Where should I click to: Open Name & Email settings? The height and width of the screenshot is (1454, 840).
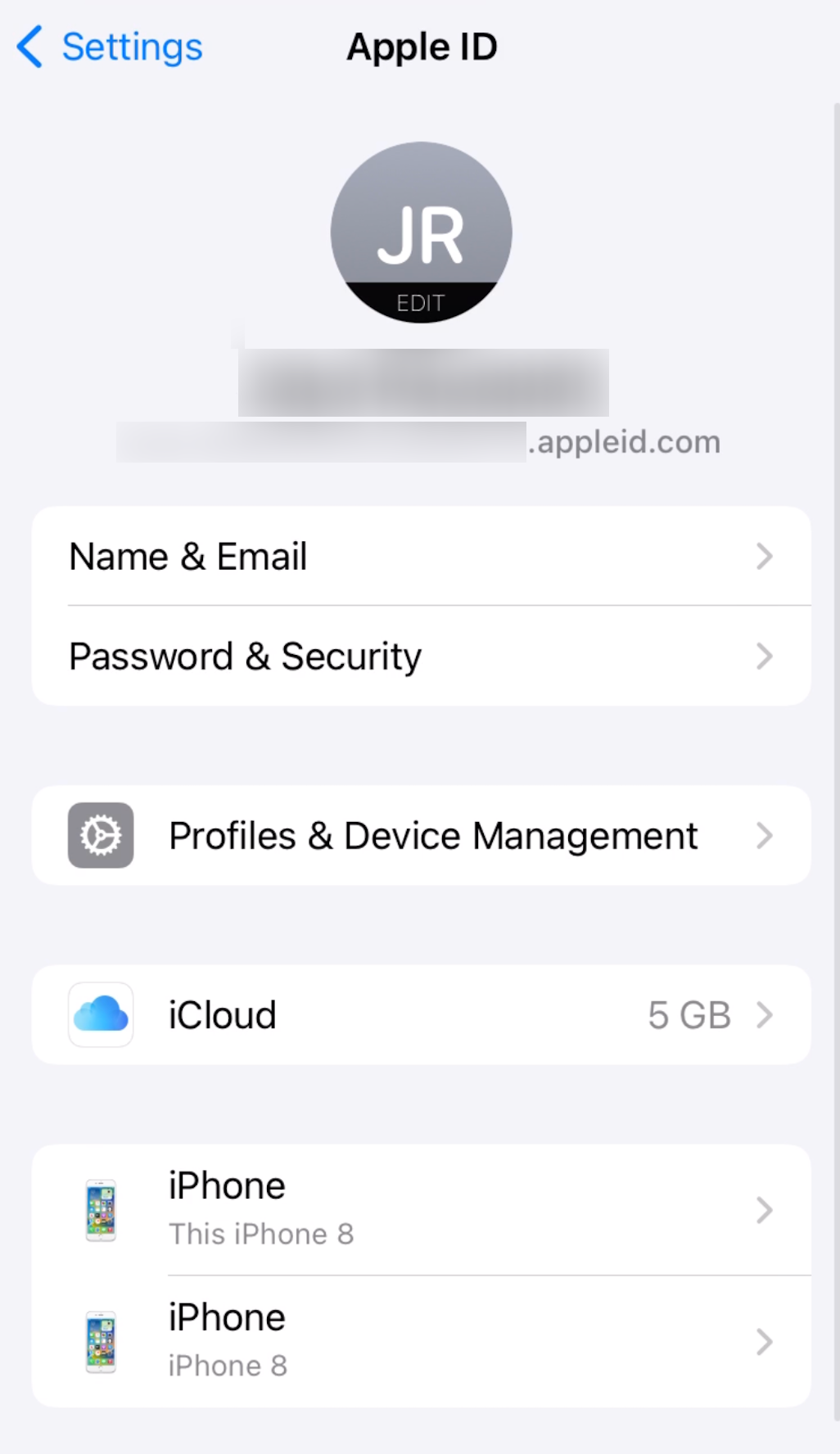pos(421,557)
